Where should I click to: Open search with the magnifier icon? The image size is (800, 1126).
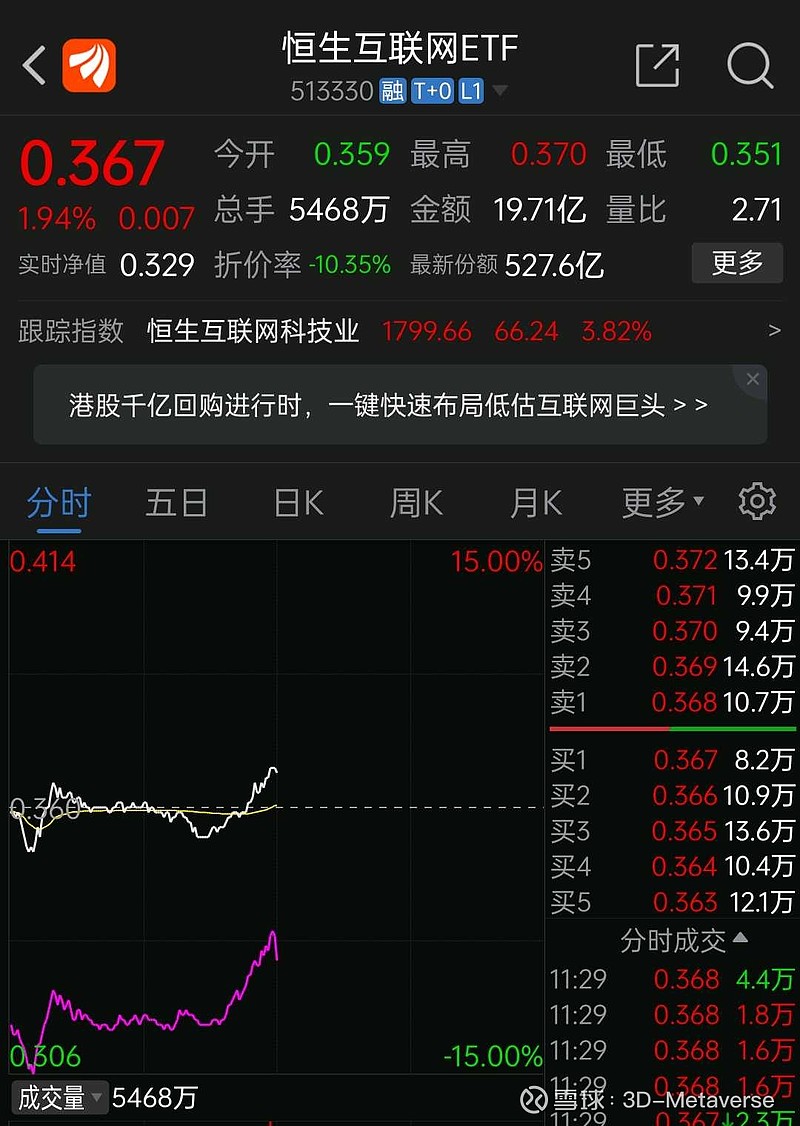[x=748, y=67]
